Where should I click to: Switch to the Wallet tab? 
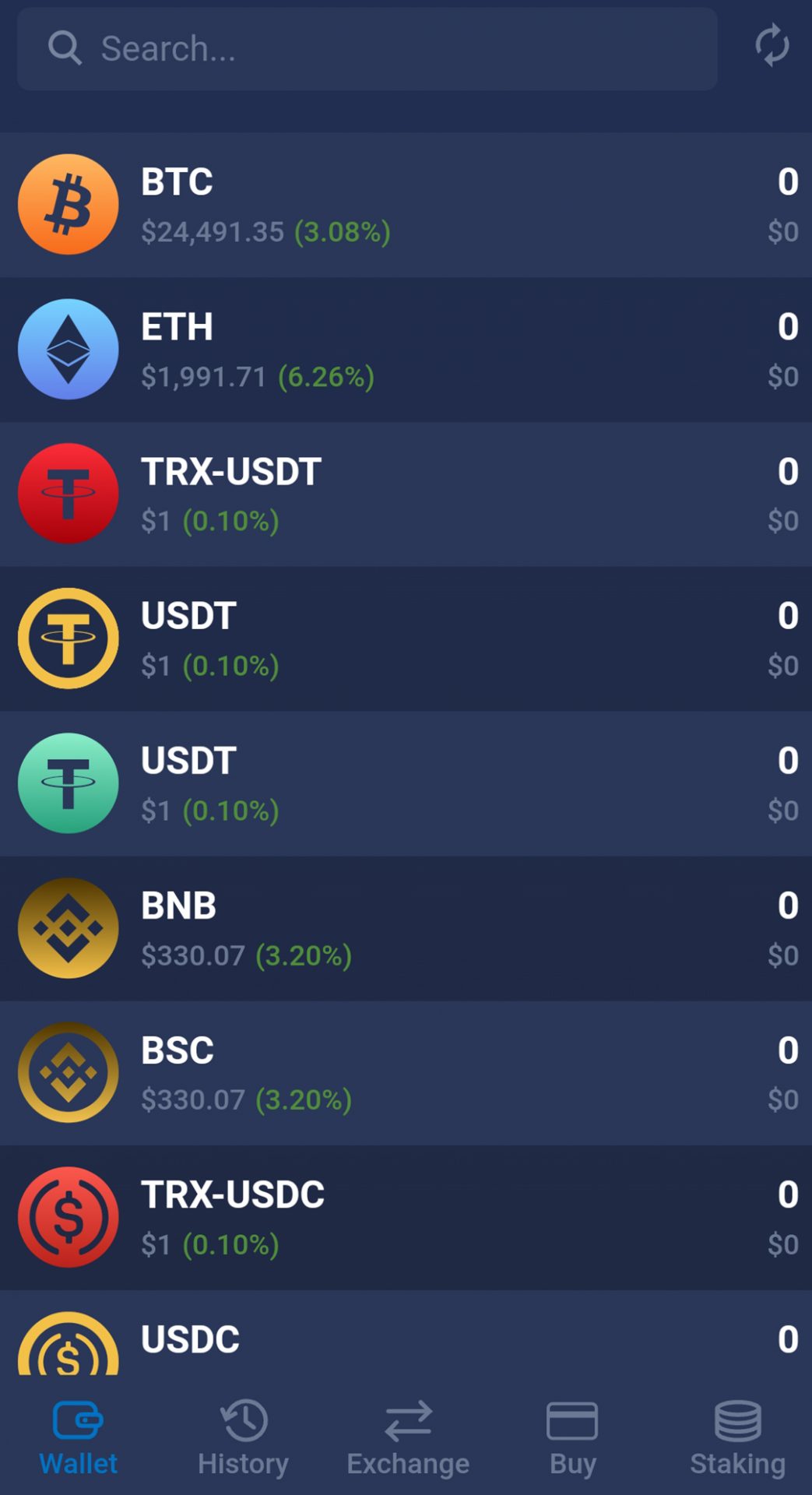pyautogui.click(x=78, y=1439)
